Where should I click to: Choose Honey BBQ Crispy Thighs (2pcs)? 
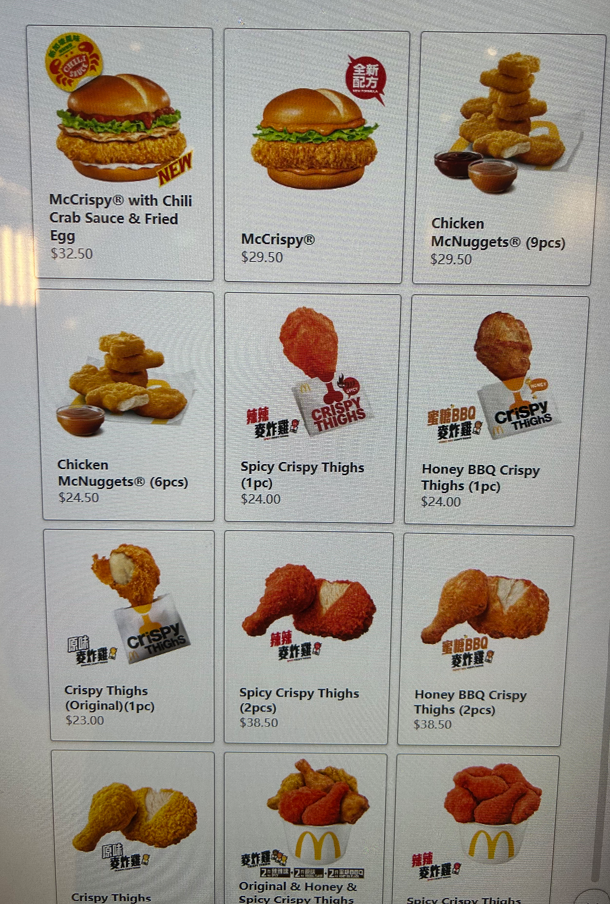486,640
